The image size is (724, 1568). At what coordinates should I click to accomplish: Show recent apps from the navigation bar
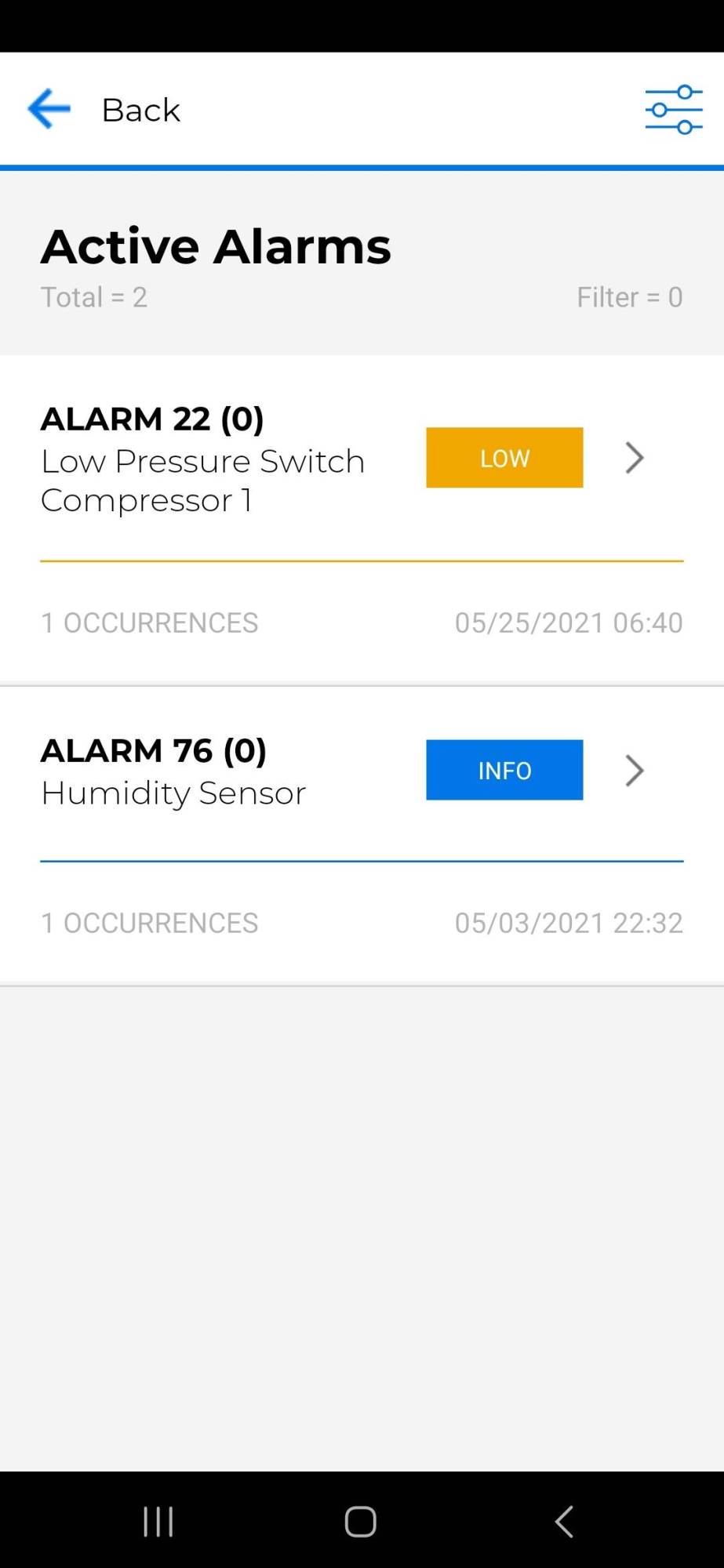tap(158, 1522)
